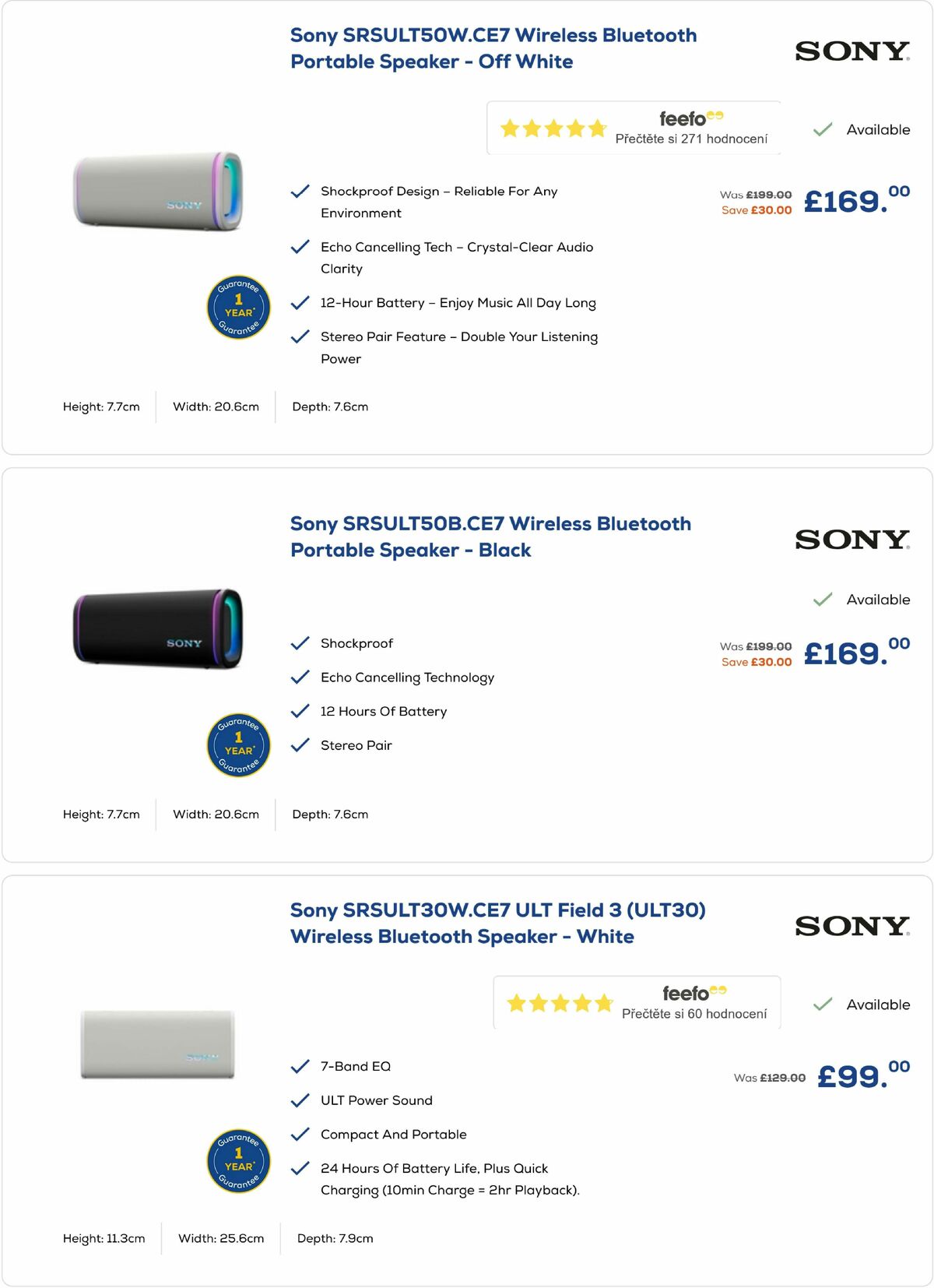Open the SRSULT50W Off White product title link
The width and height of the screenshot is (934, 1288).
click(x=493, y=48)
